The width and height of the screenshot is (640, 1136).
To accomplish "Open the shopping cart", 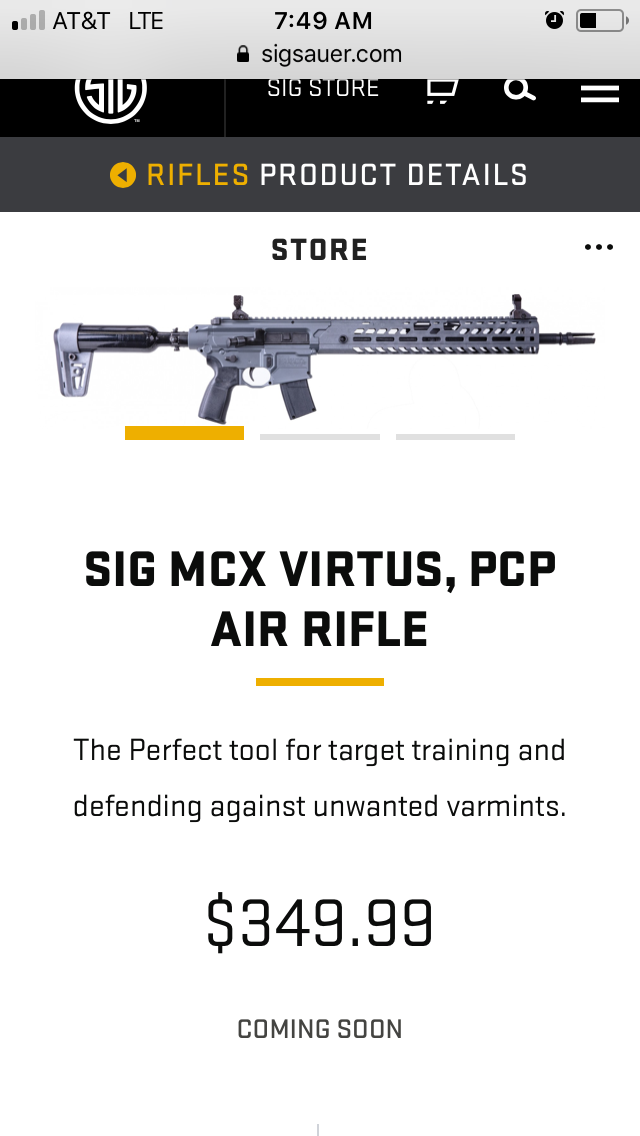I will pyautogui.click(x=441, y=91).
